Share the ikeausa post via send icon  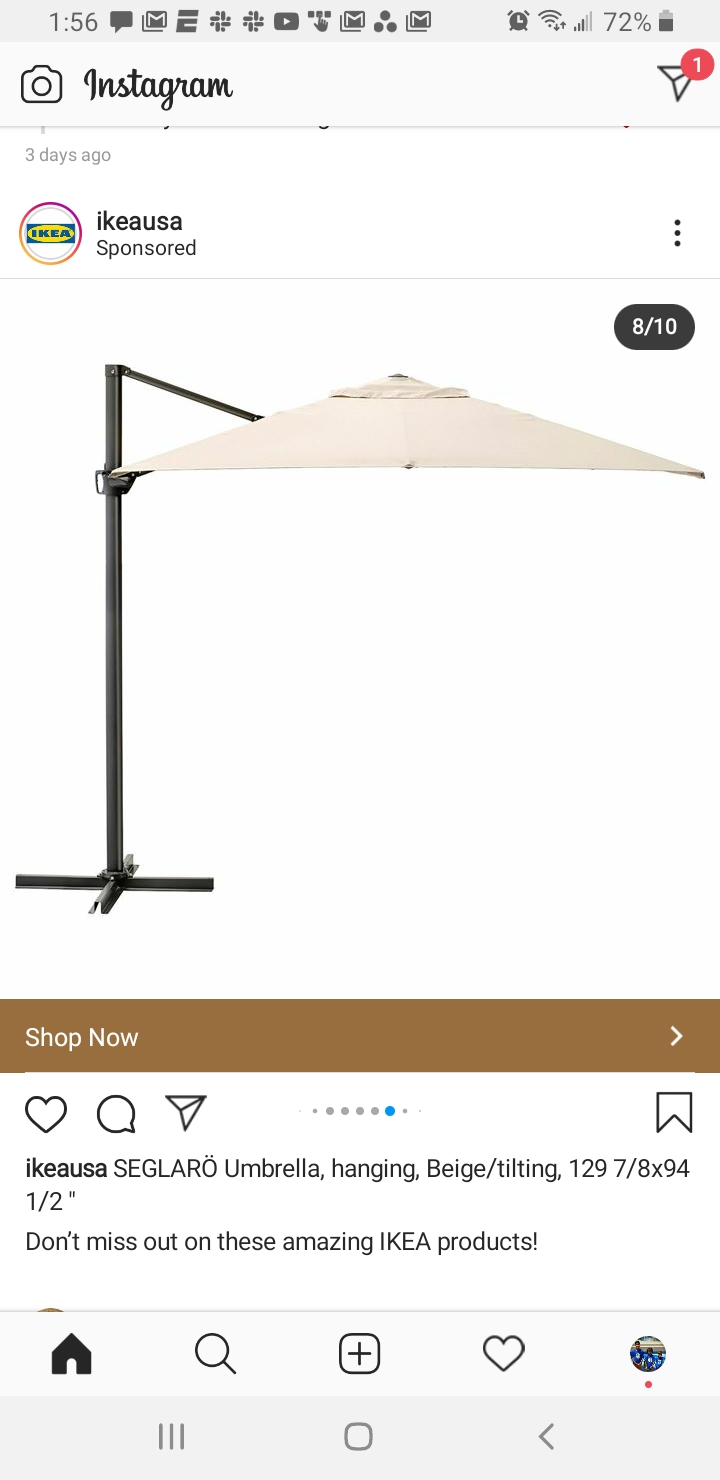pos(186,1112)
